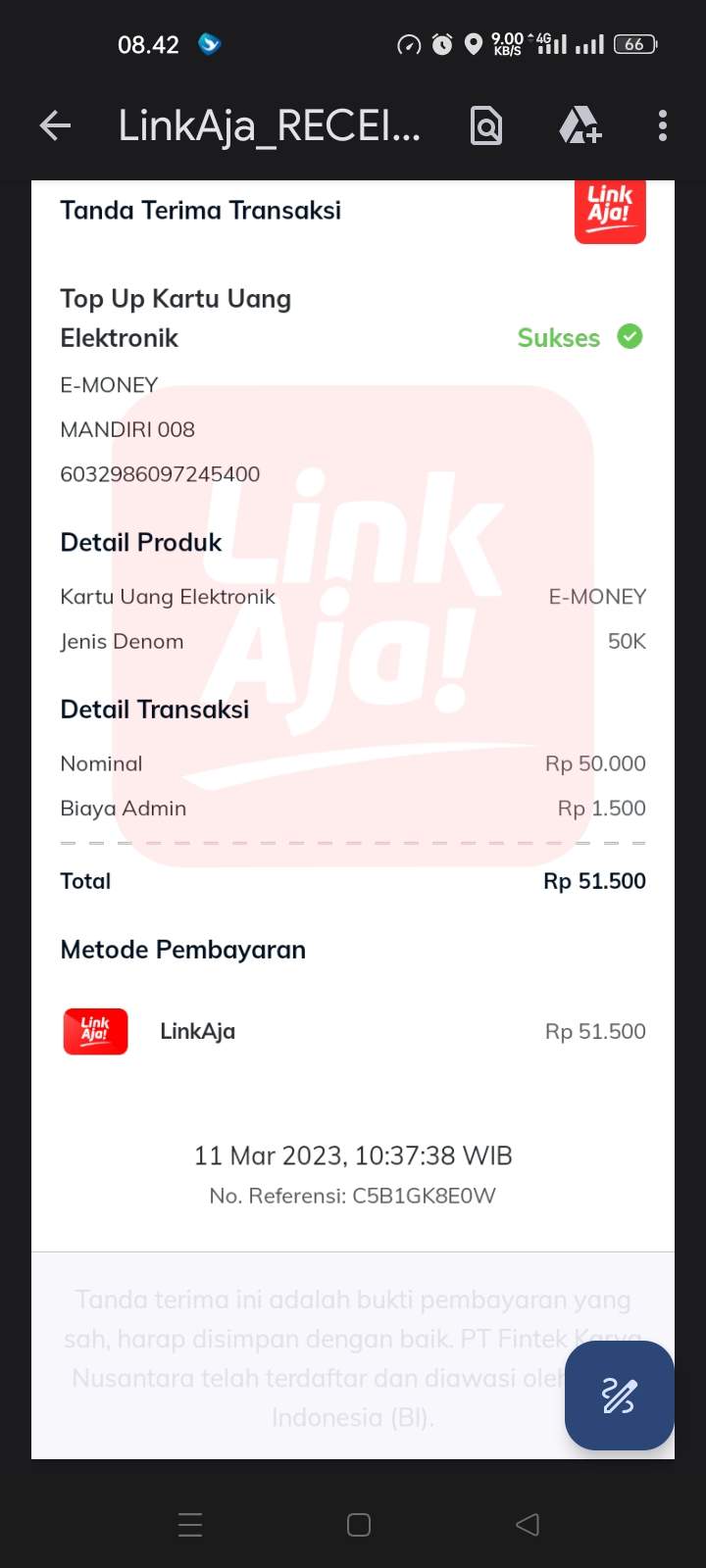
Task: Open the three-dot overflow menu
Action: [x=663, y=125]
